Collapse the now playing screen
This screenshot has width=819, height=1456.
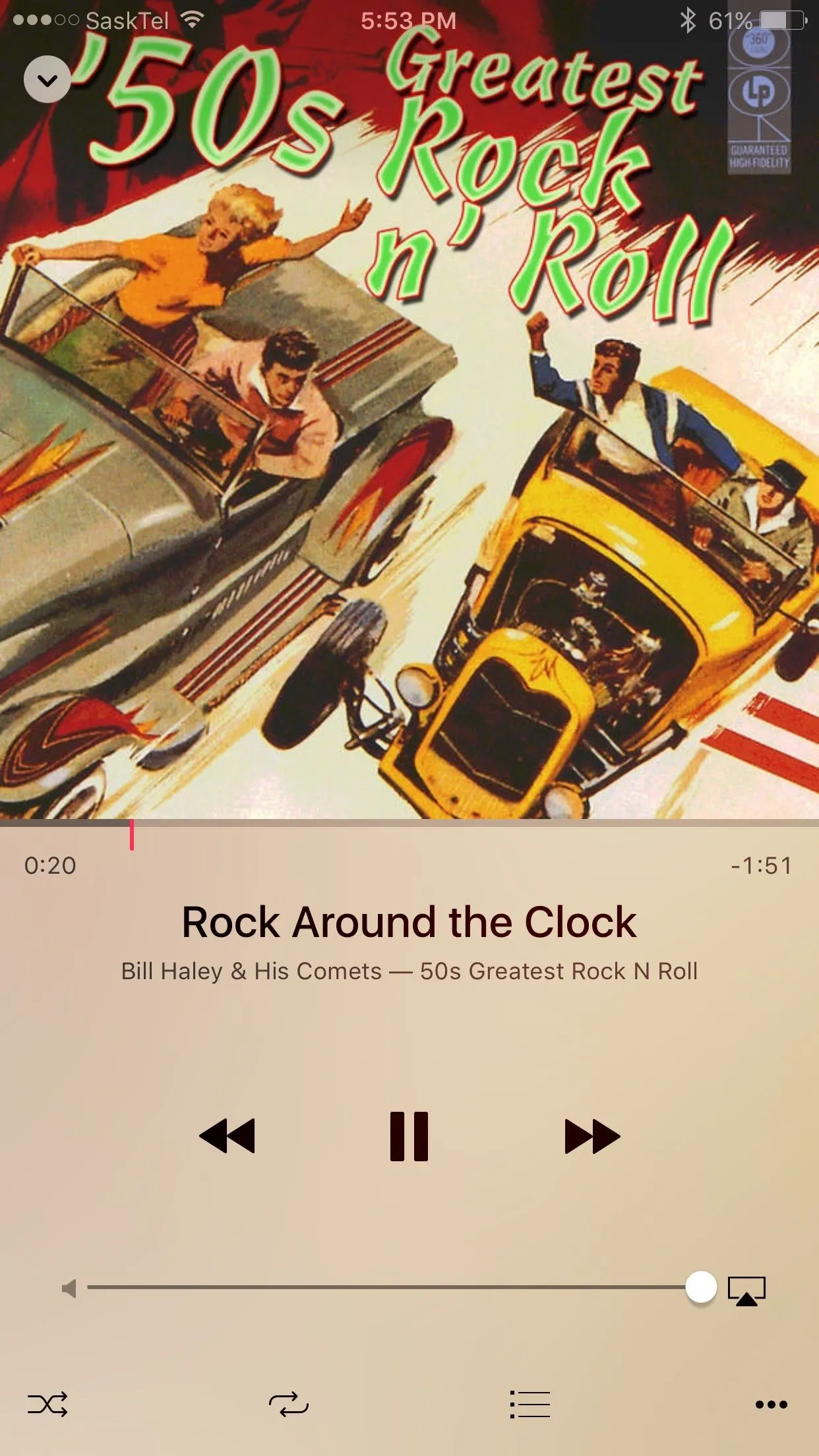pos(47,80)
